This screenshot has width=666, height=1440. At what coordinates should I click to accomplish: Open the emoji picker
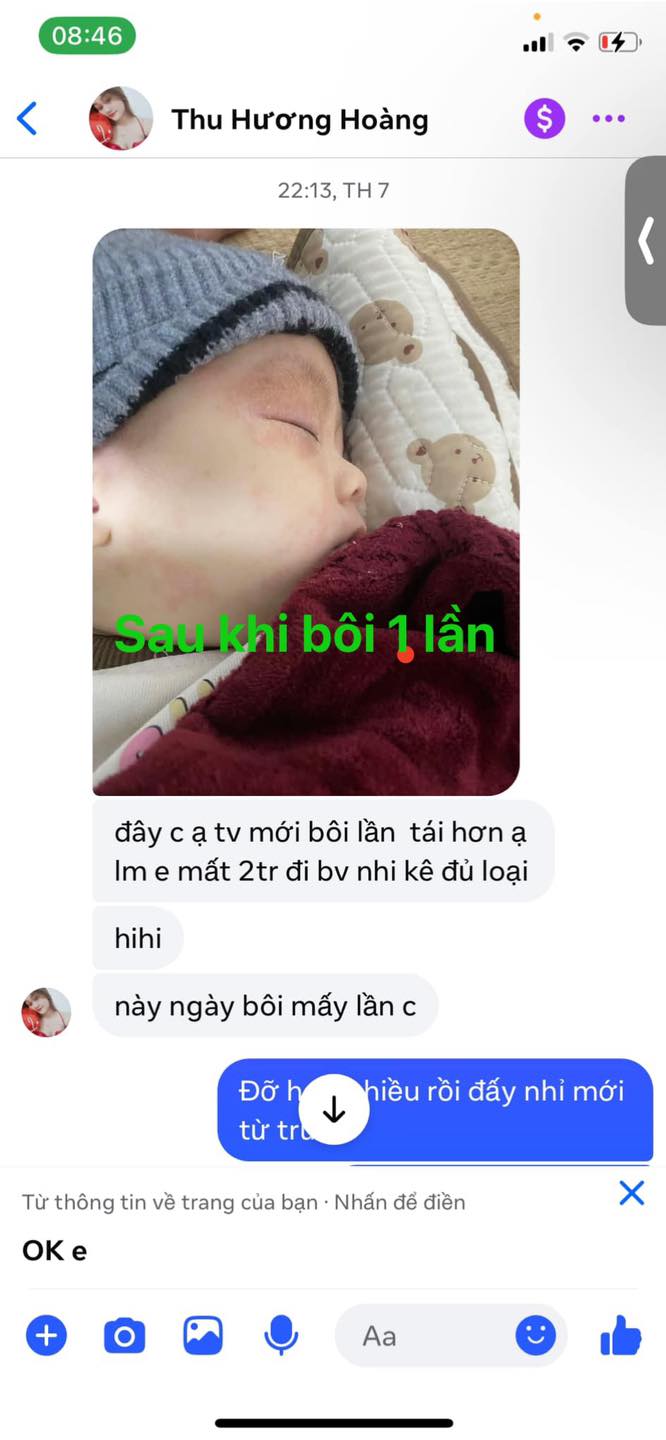[x=536, y=1335]
